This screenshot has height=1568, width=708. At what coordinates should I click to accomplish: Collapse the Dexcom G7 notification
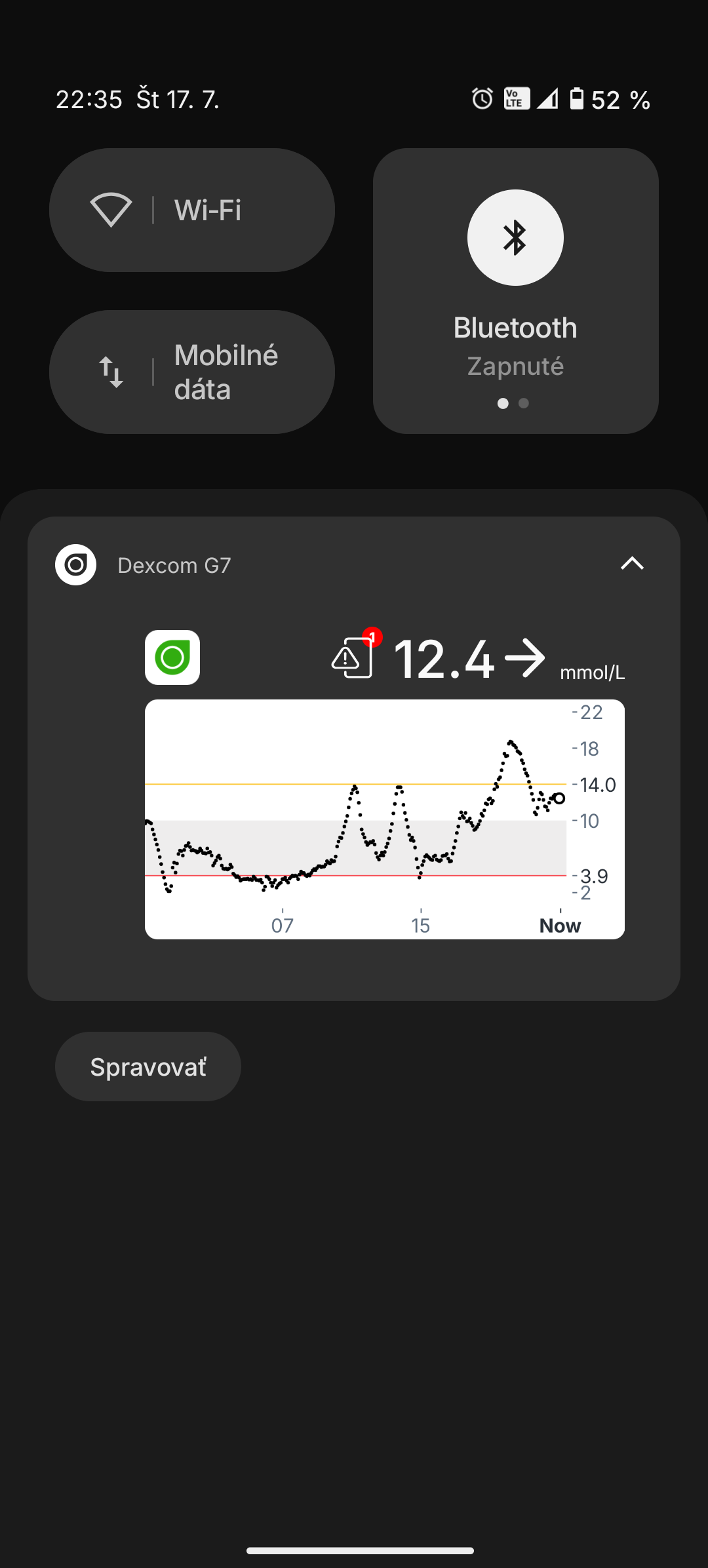tap(632, 564)
